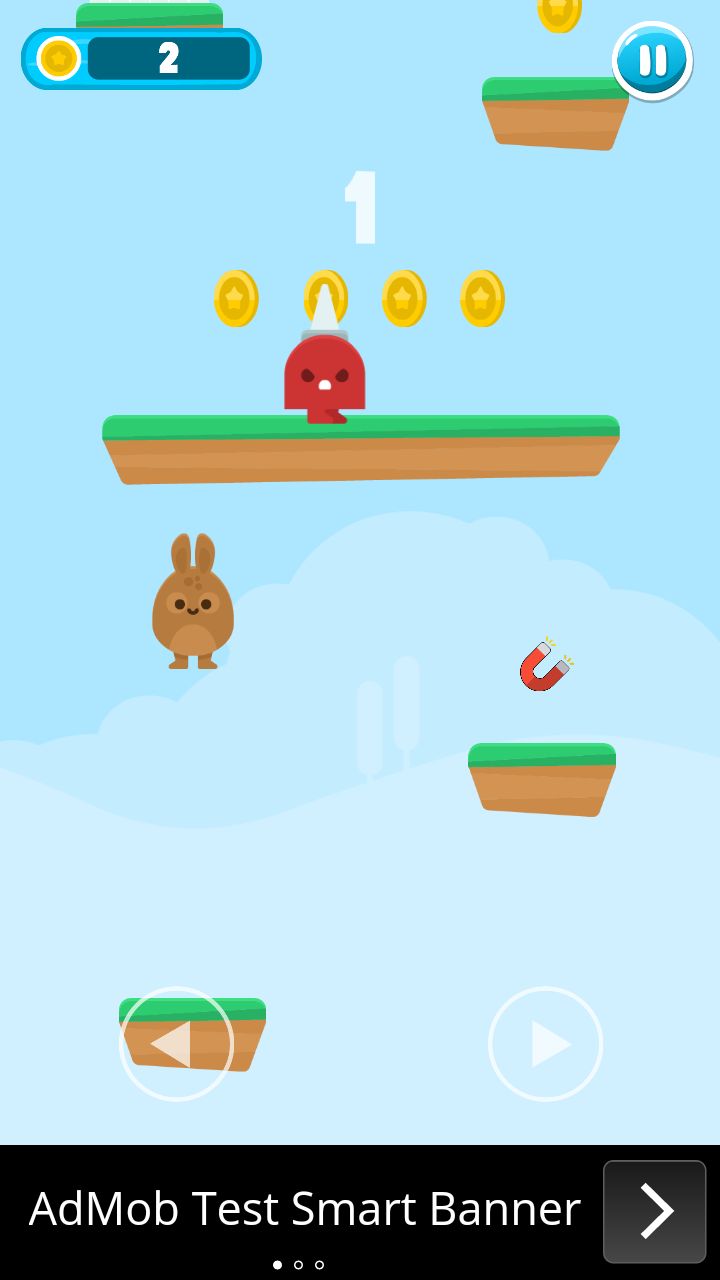720x1280 pixels.
Task: Move the bunny right
Action: click(545, 1044)
